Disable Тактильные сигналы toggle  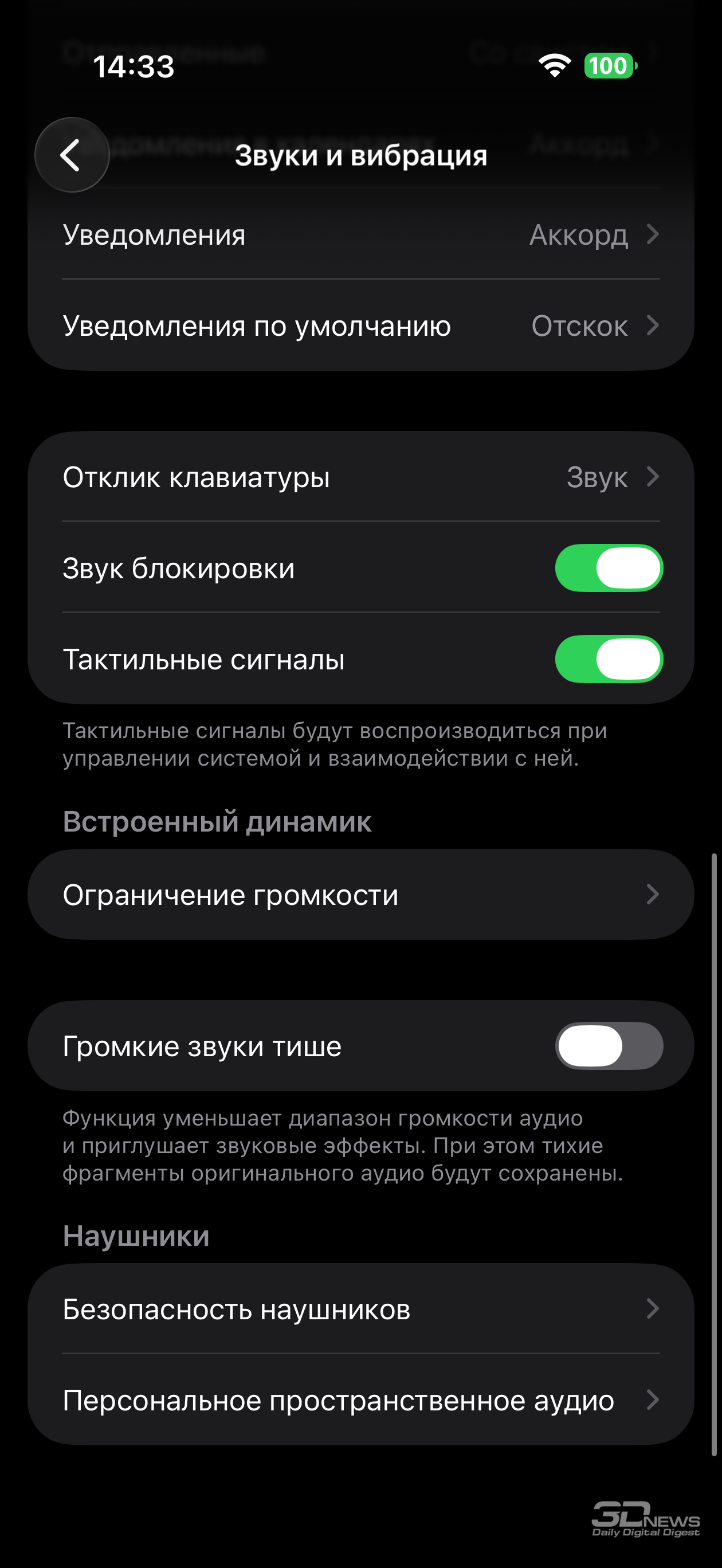(608, 659)
